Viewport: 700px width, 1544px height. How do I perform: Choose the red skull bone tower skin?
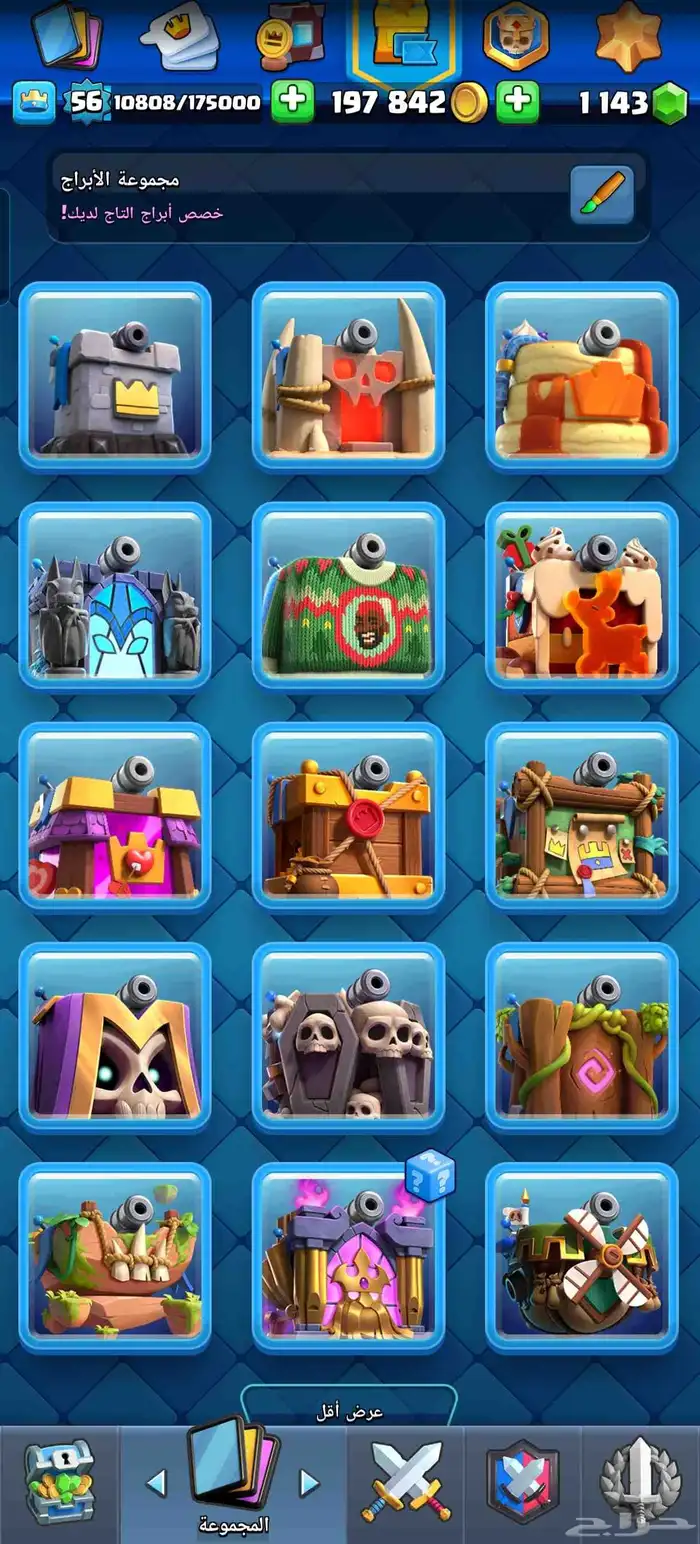click(348, 376)
